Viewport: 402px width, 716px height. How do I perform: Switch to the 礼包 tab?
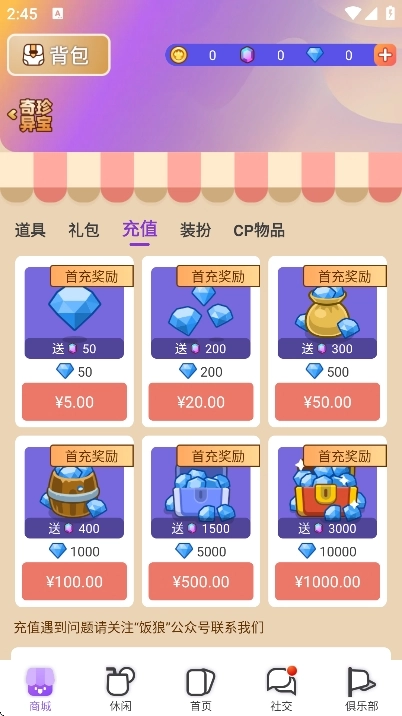pyautogui.click(x=84, y=230)
